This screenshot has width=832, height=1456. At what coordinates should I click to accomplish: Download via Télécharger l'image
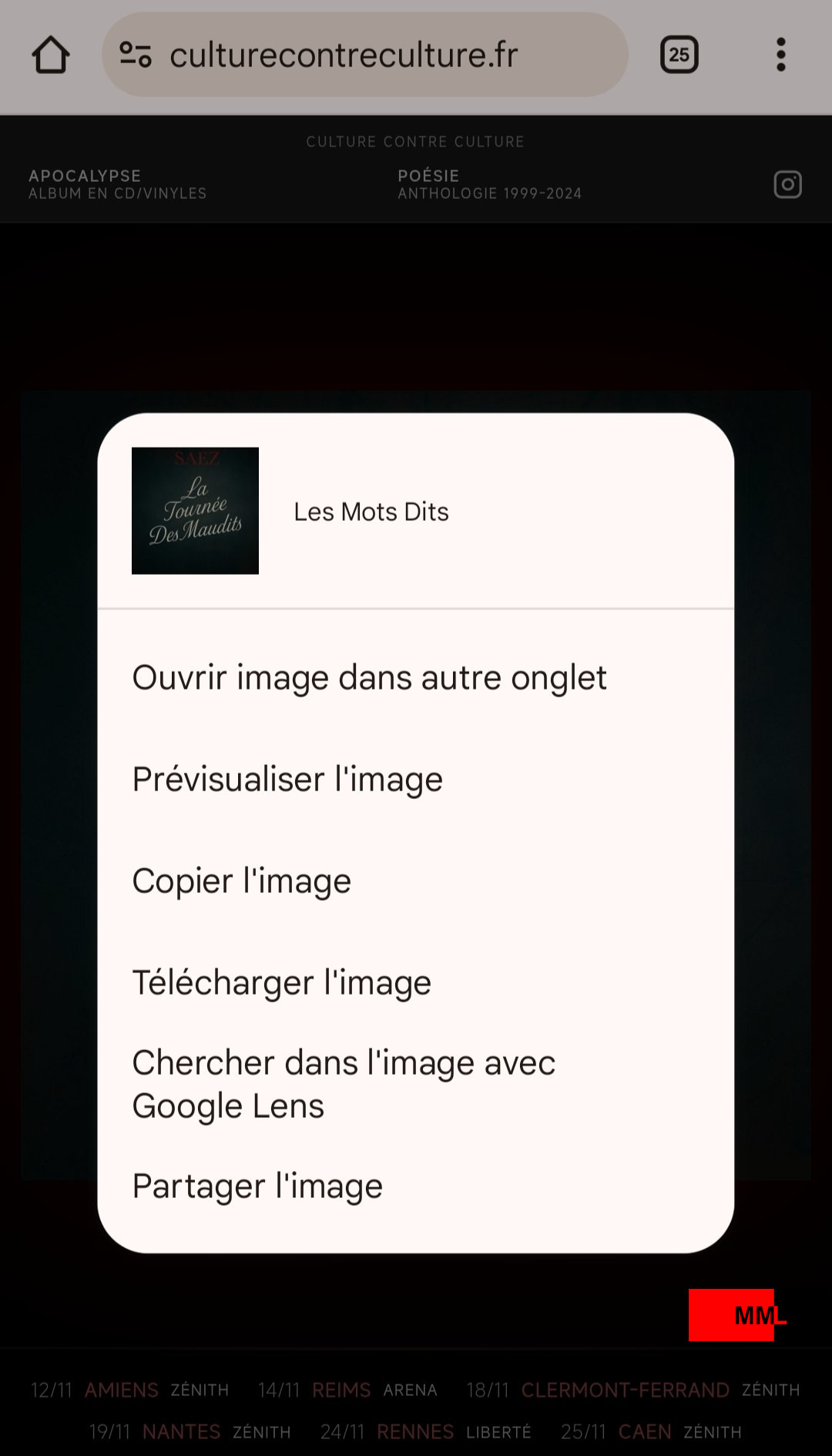(x=282, y=983)
